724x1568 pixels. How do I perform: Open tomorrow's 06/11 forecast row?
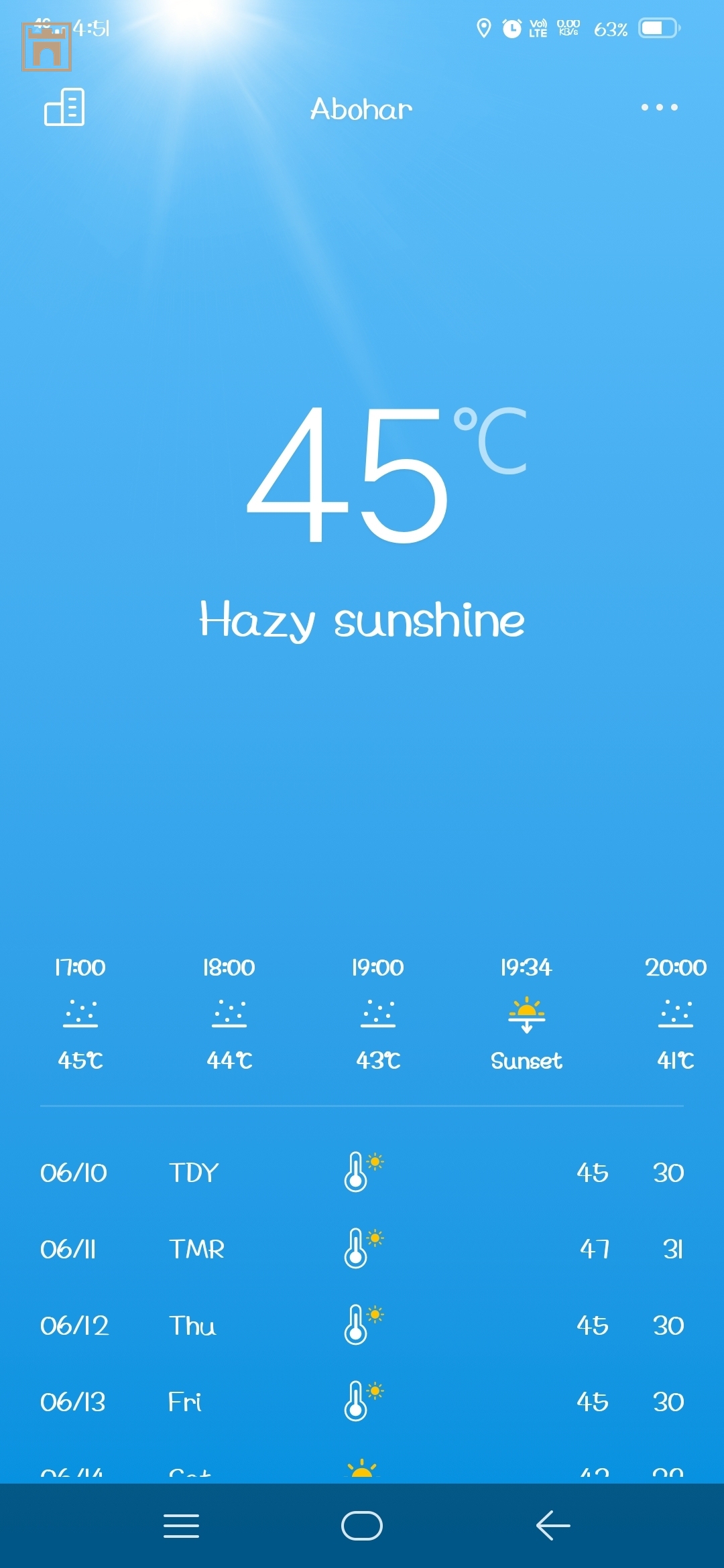tap(362, 1249)
